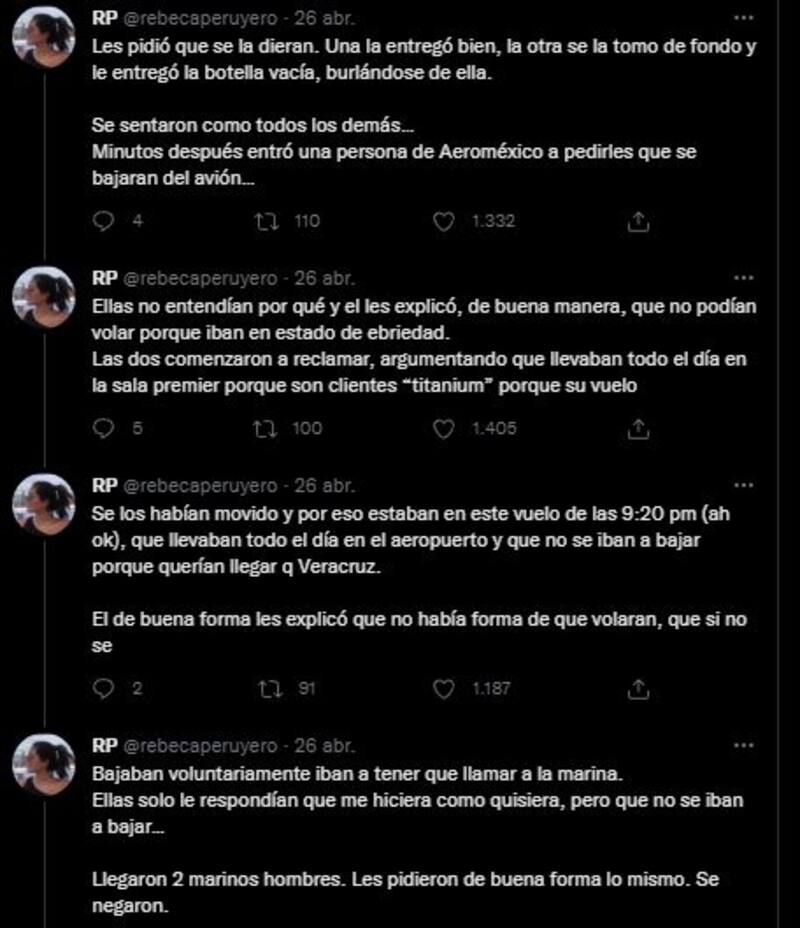Screen dimensions: 800x928
Task: Open overflow menu on the 'Les pidió' tweet
Action: [x=742, y=19]
